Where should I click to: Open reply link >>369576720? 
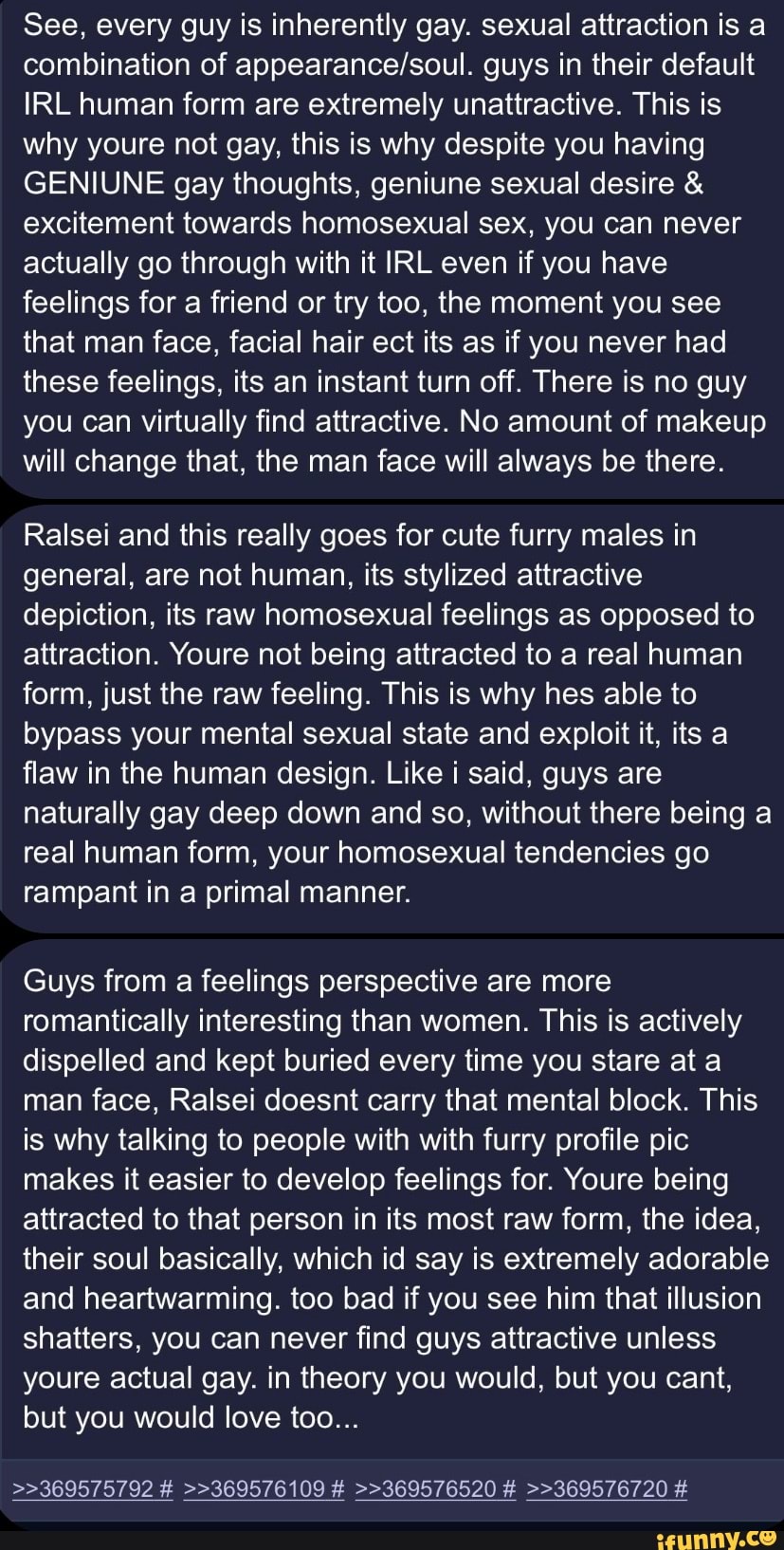[x=597, y=1488]
